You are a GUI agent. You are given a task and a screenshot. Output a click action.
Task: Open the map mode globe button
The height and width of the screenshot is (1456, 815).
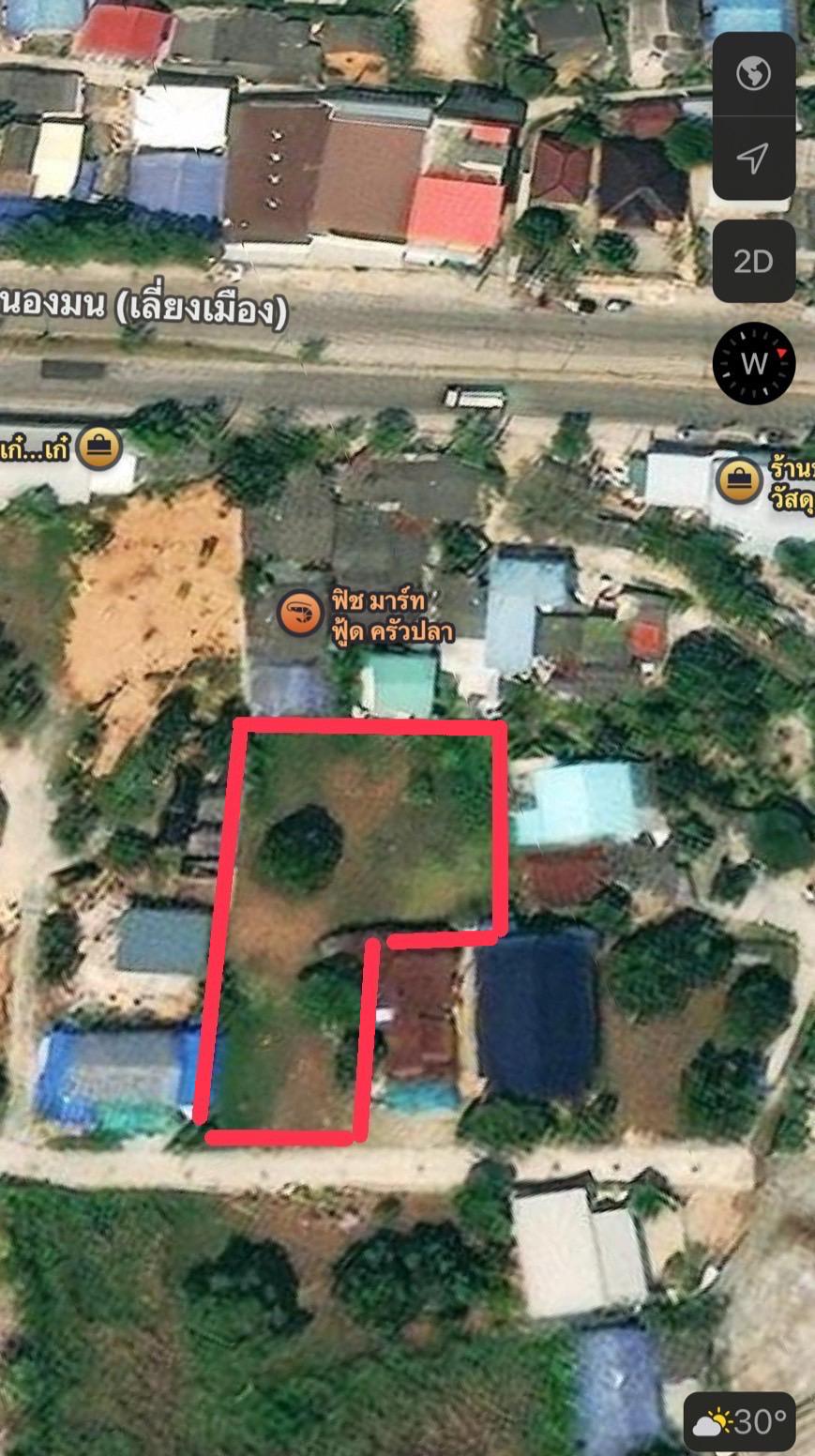click(x=753, y=74)
